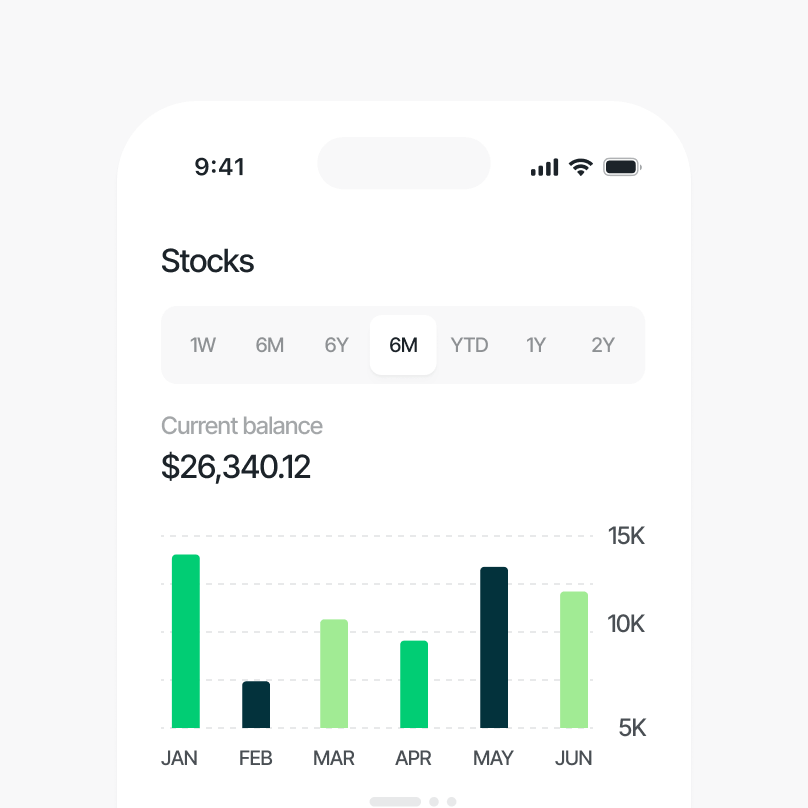Select the 1Y time range
This screenshot has width=808, height=808.
click(x=536, y=345)
